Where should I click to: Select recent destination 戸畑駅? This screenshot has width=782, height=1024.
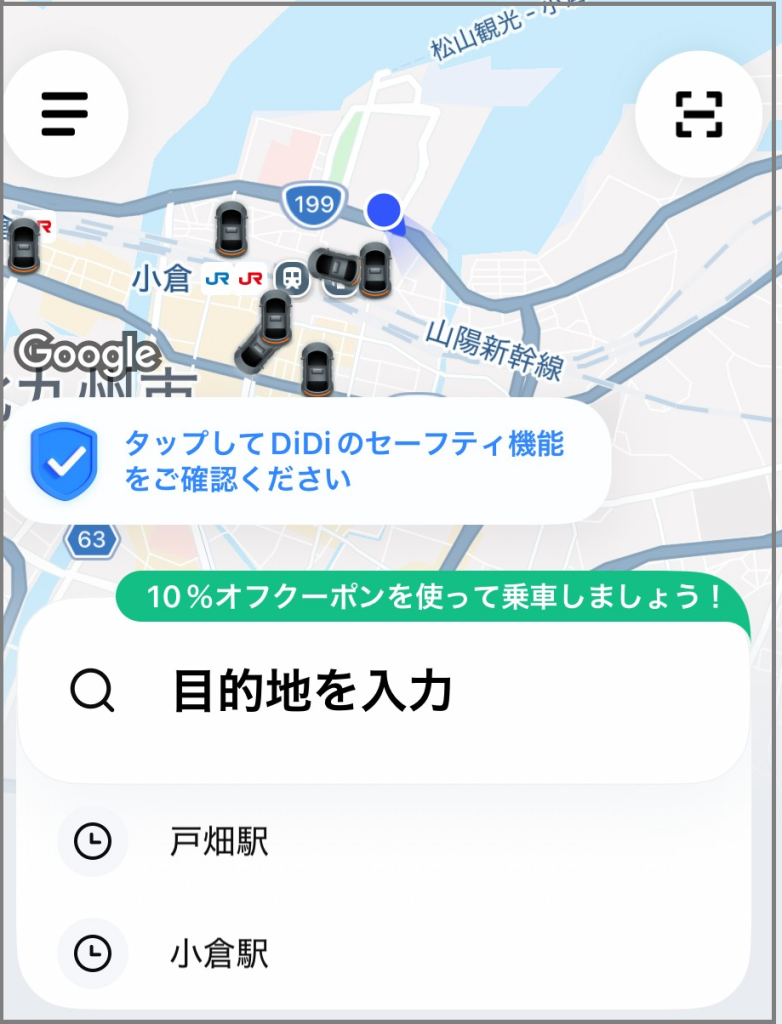tap(383, 841)
